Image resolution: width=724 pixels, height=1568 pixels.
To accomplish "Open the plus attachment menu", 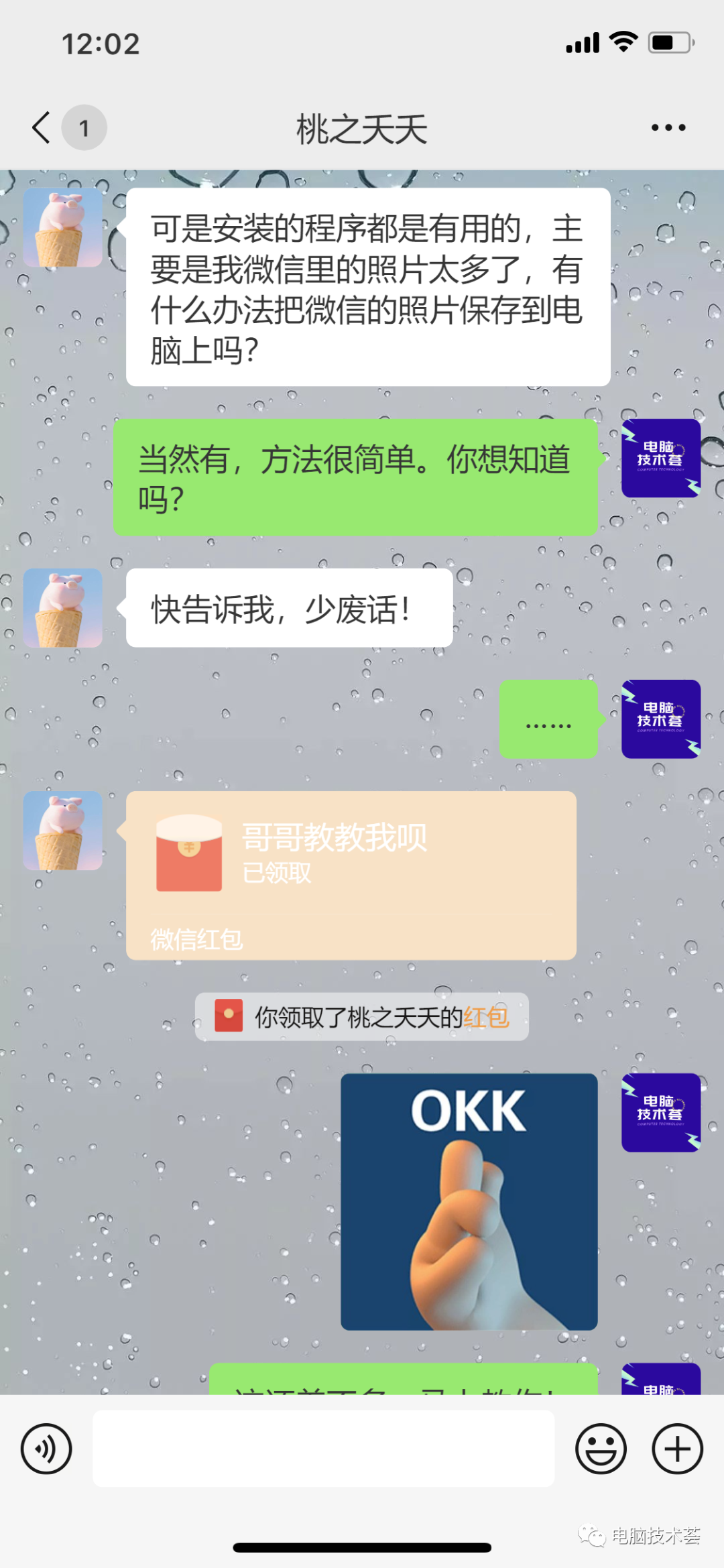I will pyautogui.click(x=677, y=1449).
